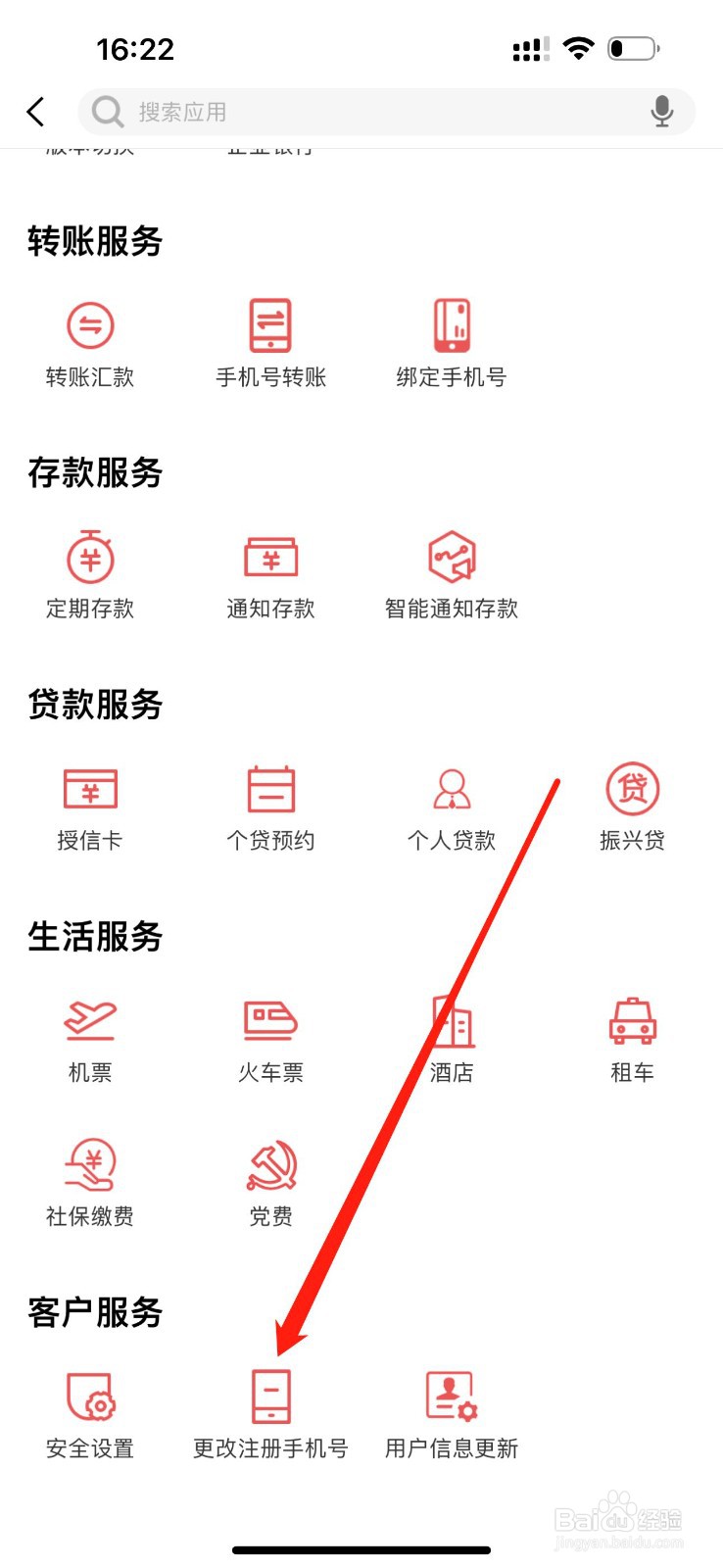This screenshot has width=723, height=1568.
Task: Select 租车 car rental service
Action: click(631, 1039)
